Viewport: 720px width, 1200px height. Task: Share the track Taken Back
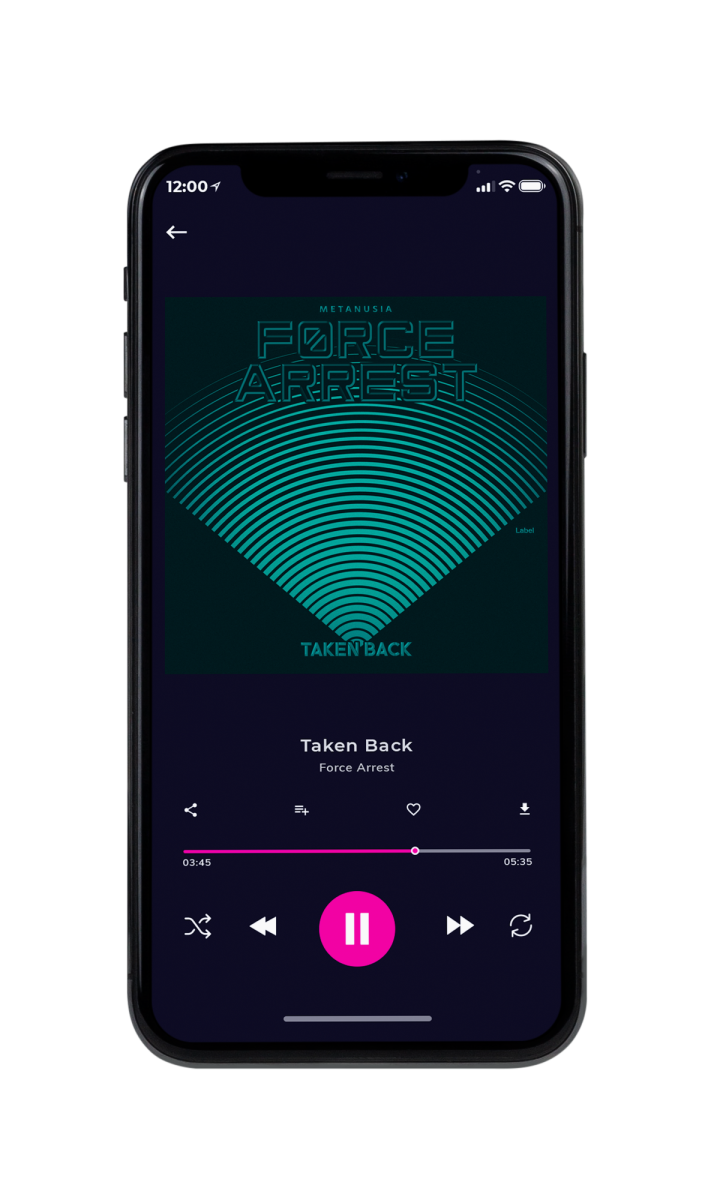pyautogui.click(x=191, y=810)
